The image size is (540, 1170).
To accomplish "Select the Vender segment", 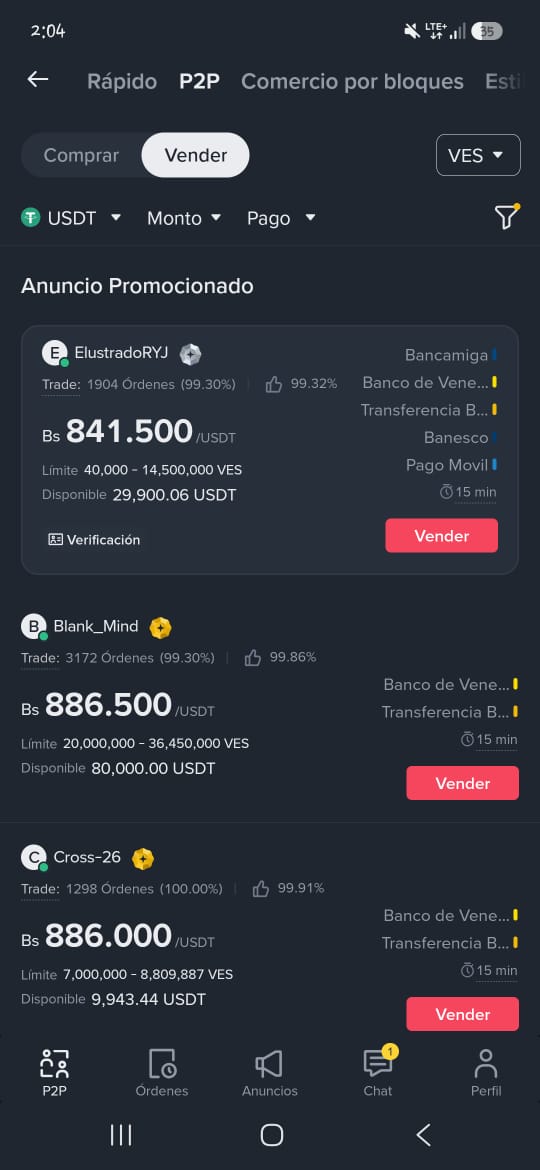I will (x=195, y=155).
